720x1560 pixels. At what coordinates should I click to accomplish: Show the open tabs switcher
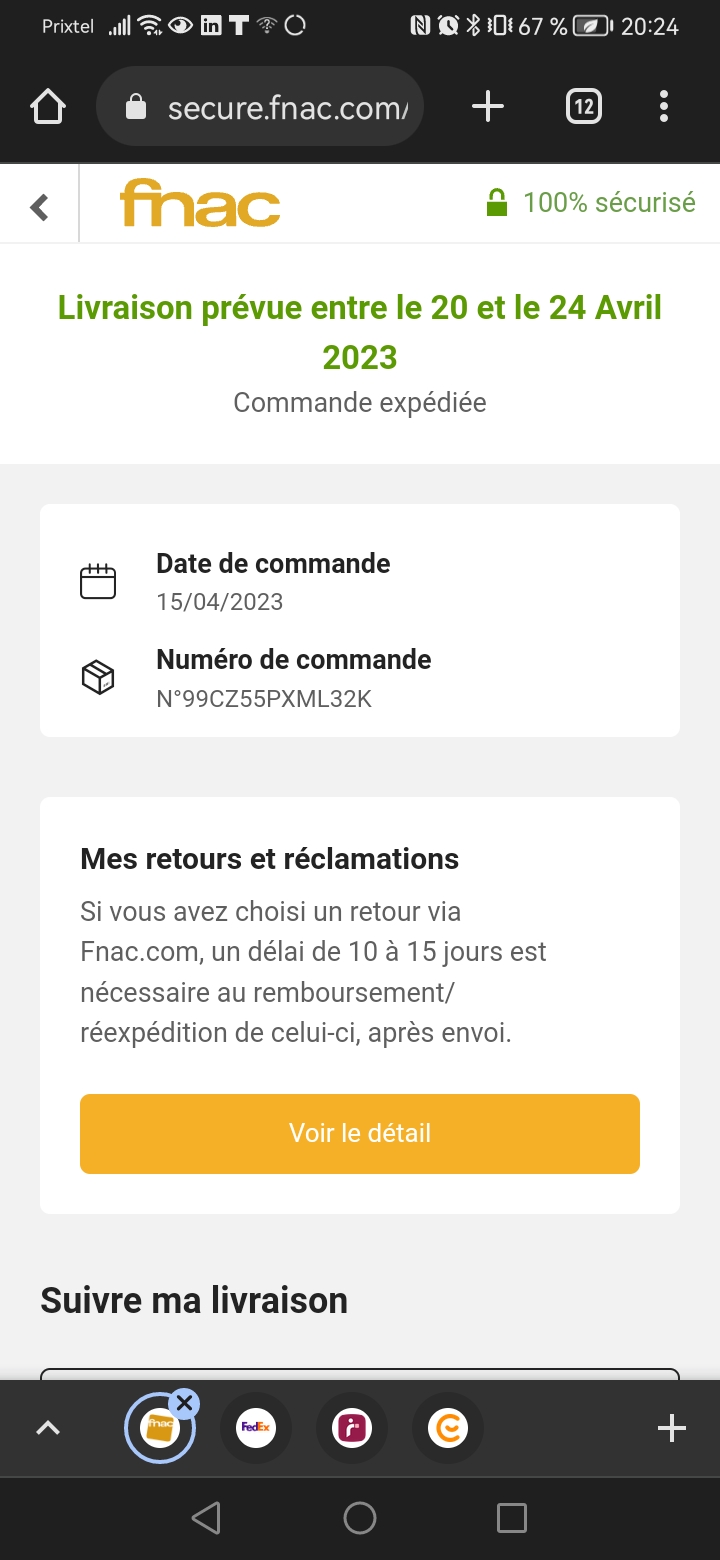[584, 106]
